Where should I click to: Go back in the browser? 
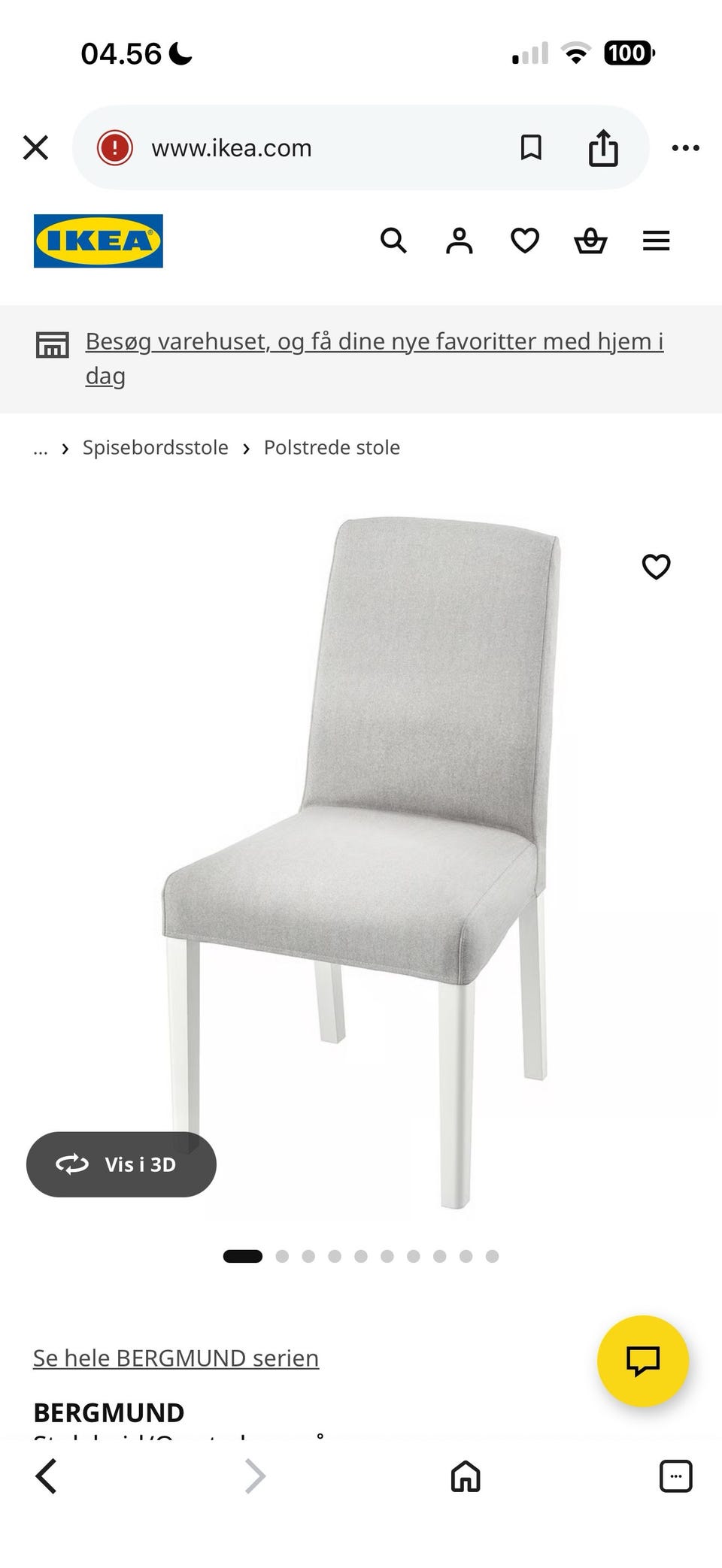(46, 1476)
